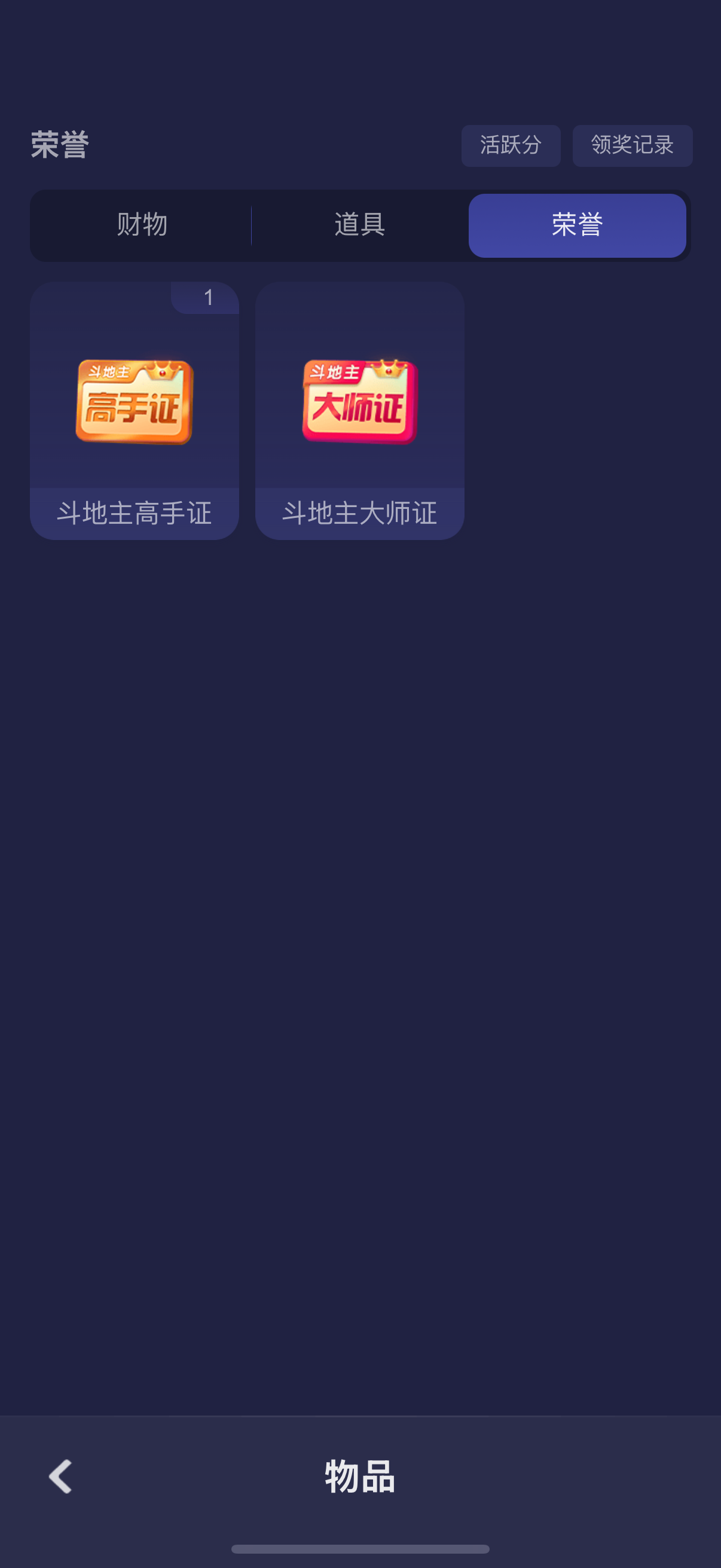View 领奖记录 history
This screenshot has height=1568, width=721.
[631, 145]
